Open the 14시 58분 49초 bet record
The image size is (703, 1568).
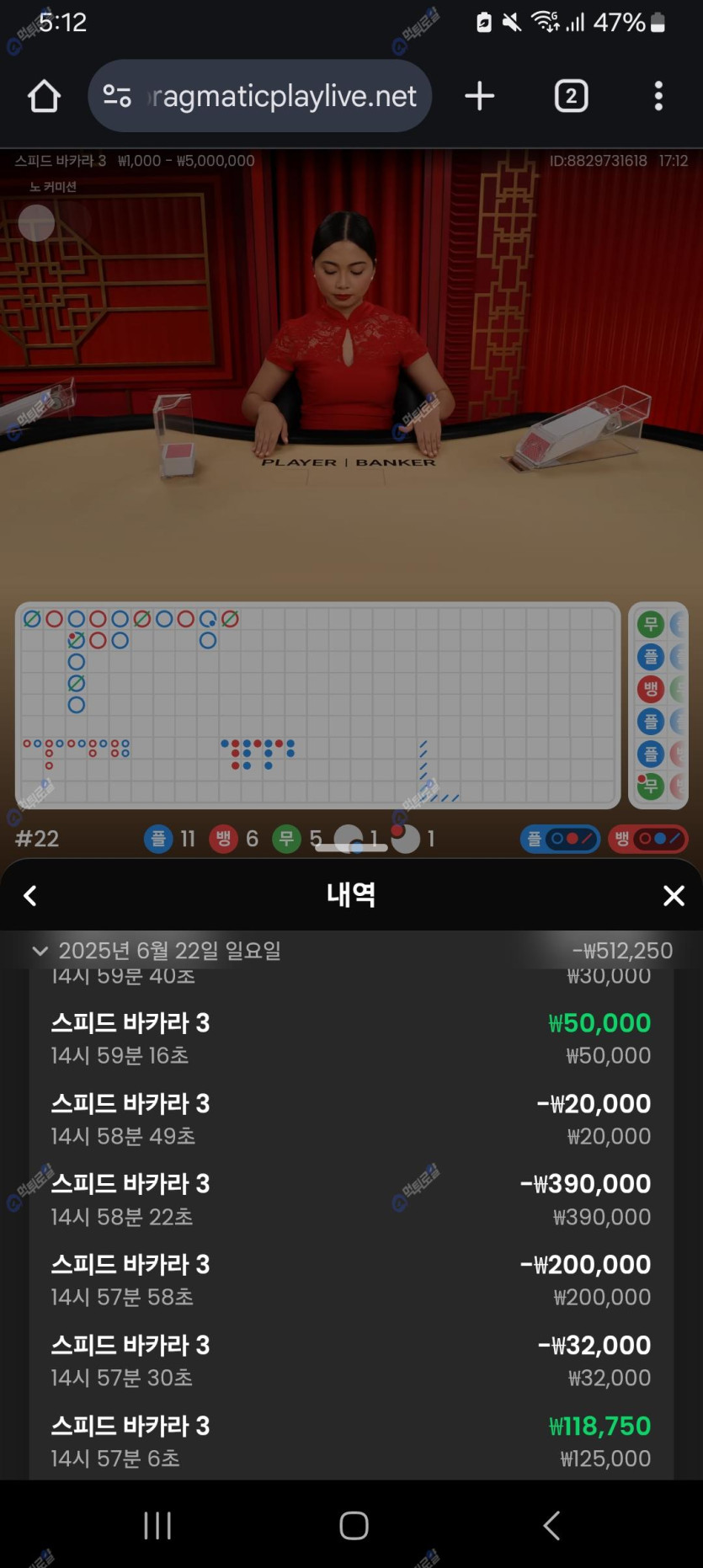point(350,1119)
